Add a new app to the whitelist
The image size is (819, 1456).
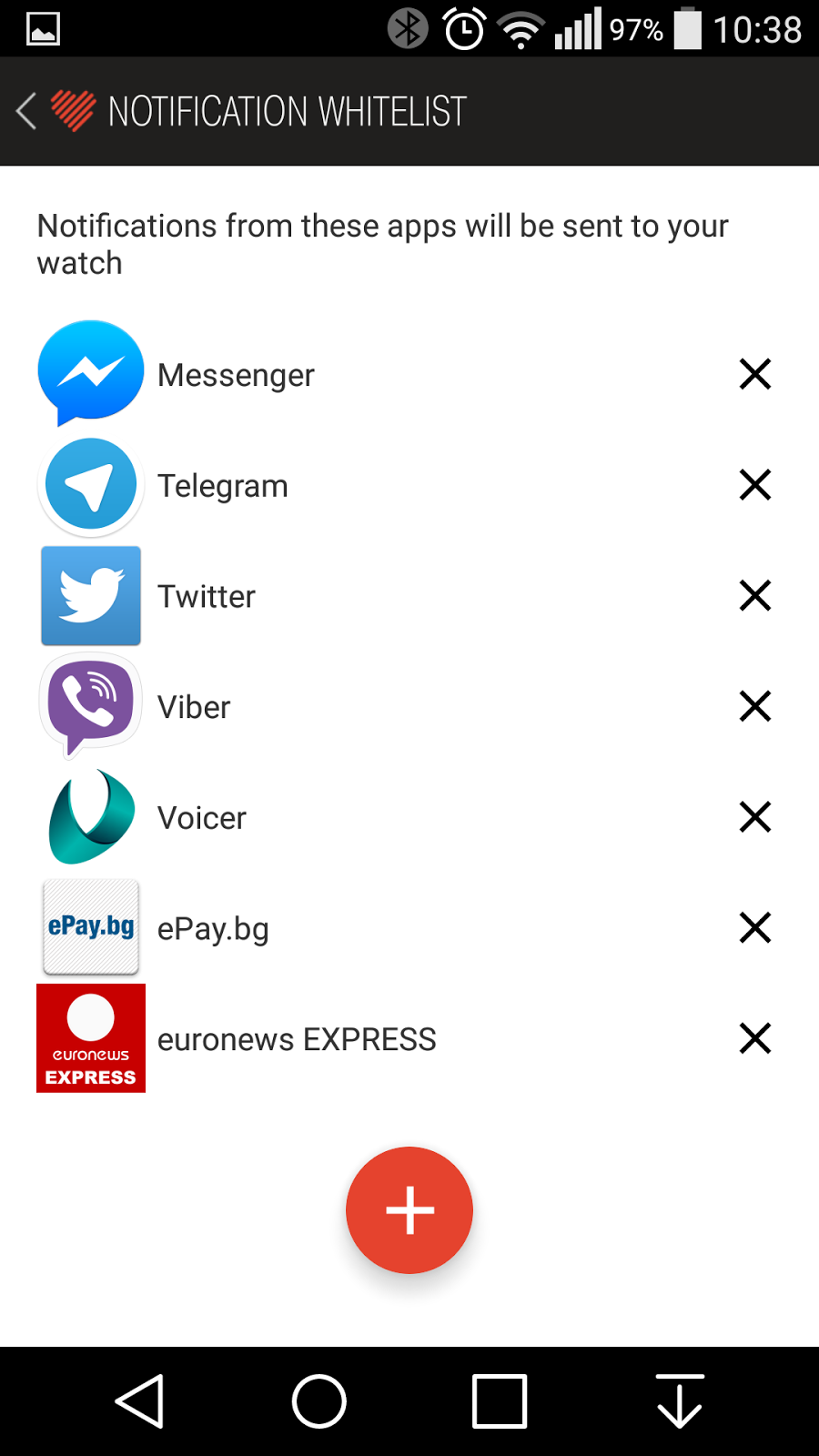click(x=409, y=1210)
